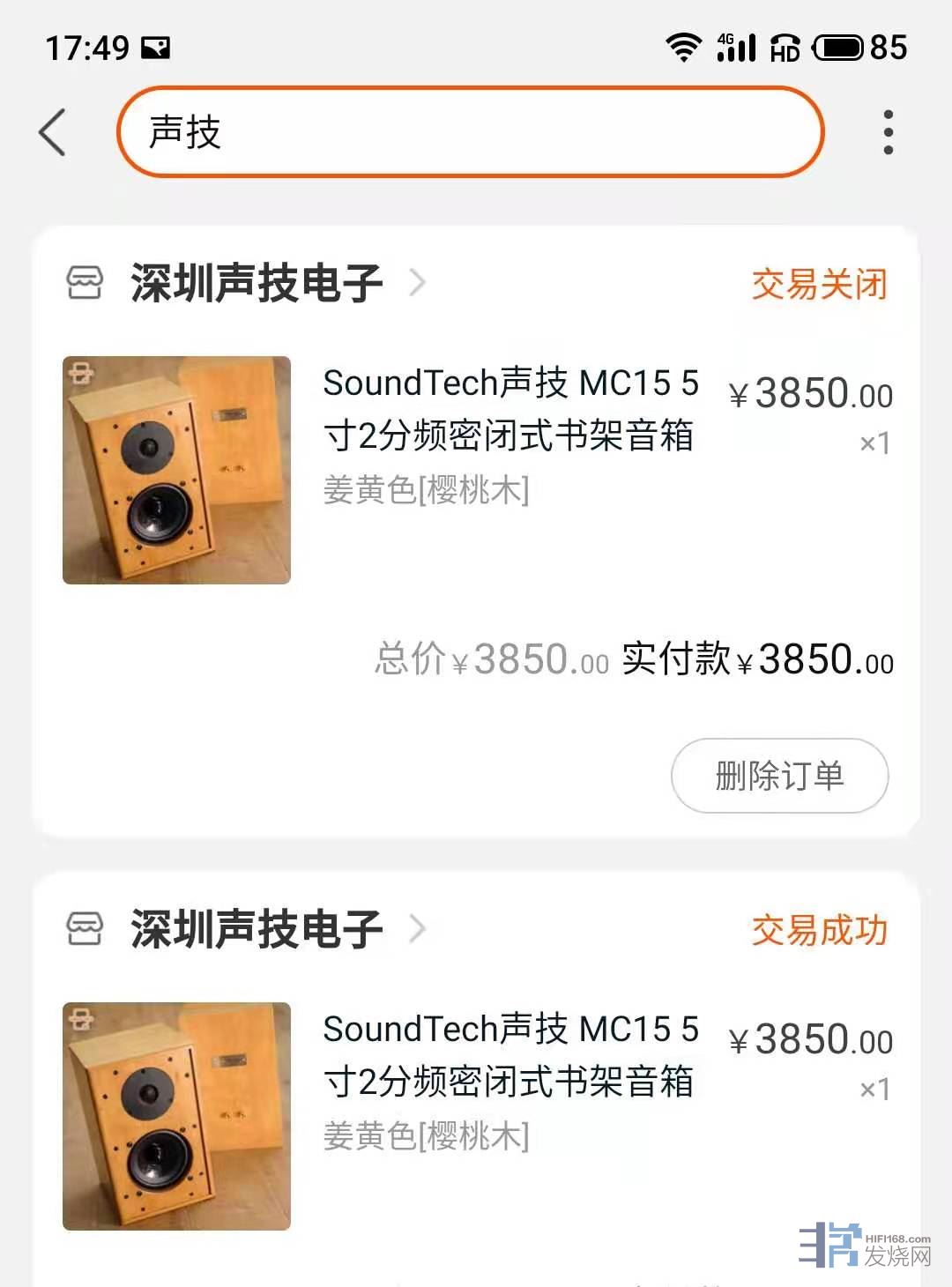
Task: Open the closed MC15 speaker order
Action: click(509, 436)
